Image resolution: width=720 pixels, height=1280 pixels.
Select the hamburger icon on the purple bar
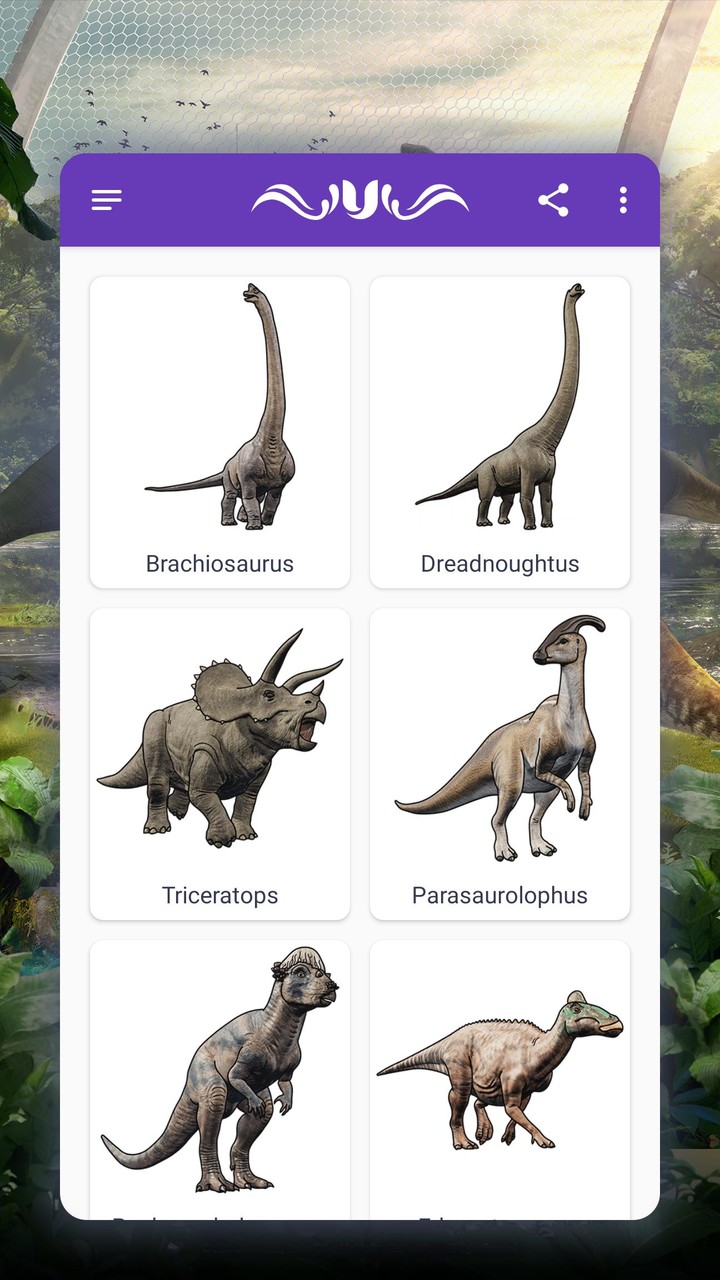(x=106, y=199)
